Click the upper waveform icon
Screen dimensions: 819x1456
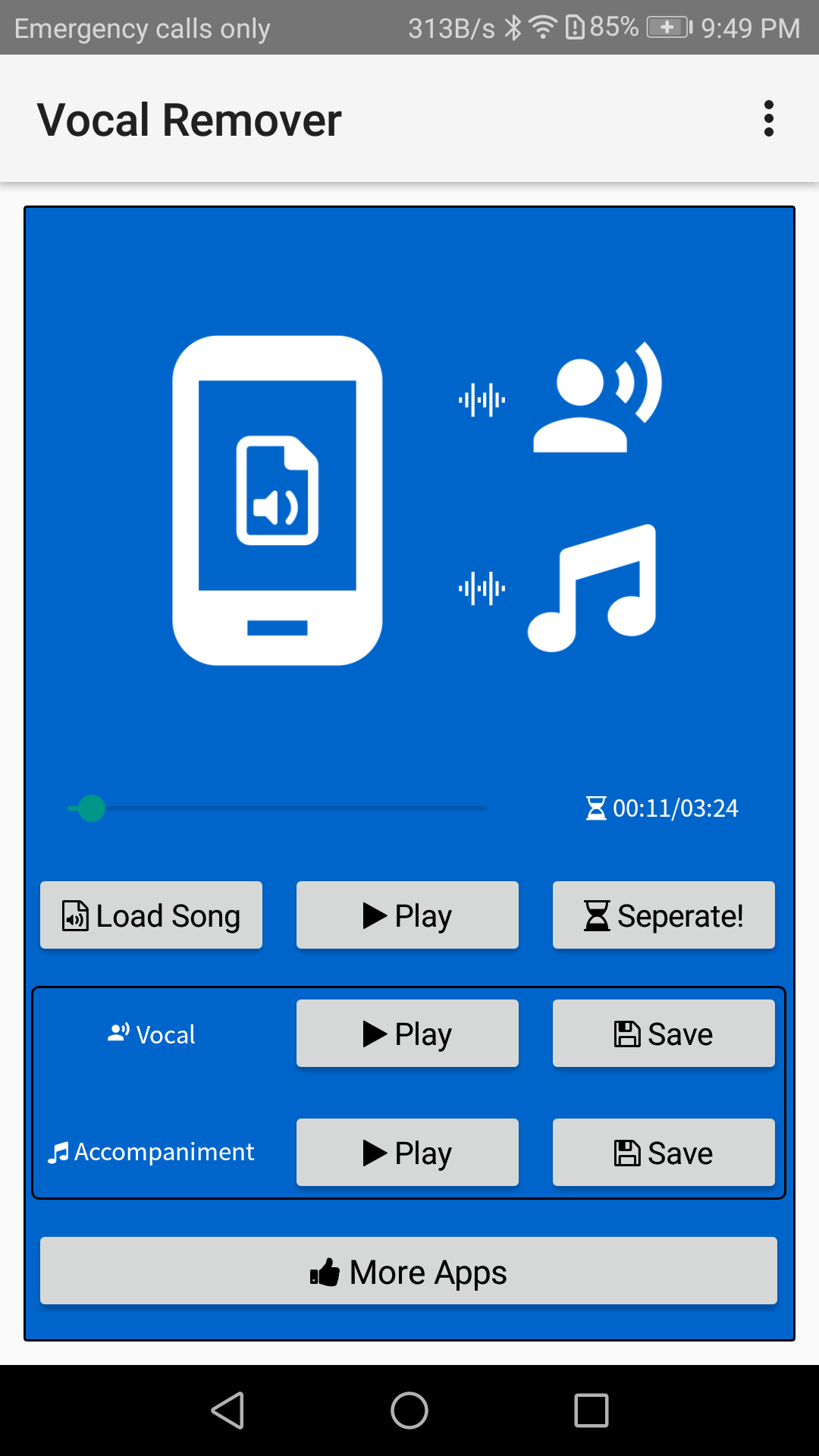pyautogui.click(x=483, y=398)
